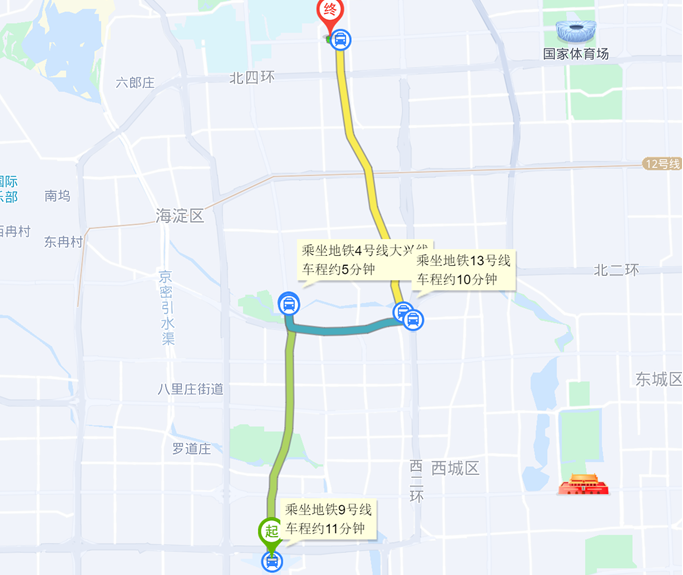
Task: Tap the red destination marker
Action: [x=330, y=13]
